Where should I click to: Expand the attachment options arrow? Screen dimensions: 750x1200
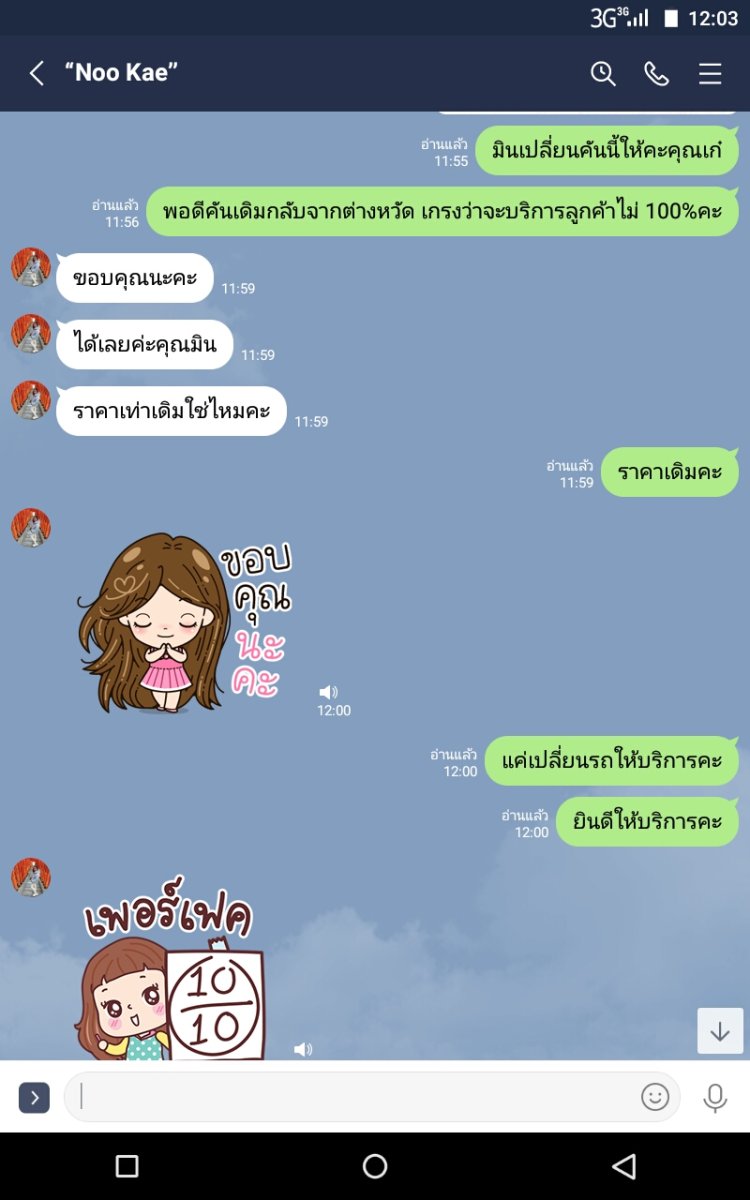point(34,1097)
